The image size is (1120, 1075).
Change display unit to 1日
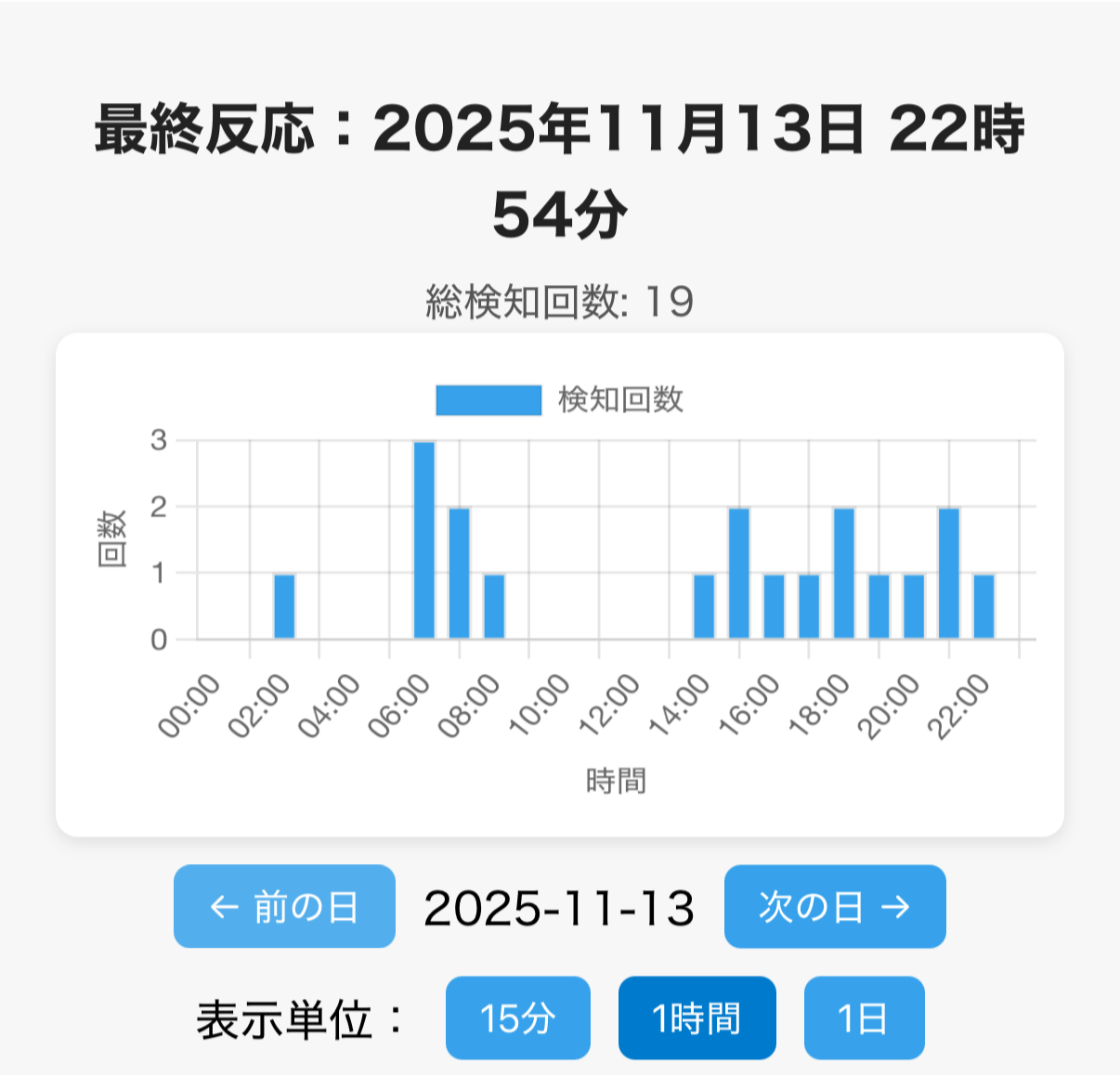863,1017
